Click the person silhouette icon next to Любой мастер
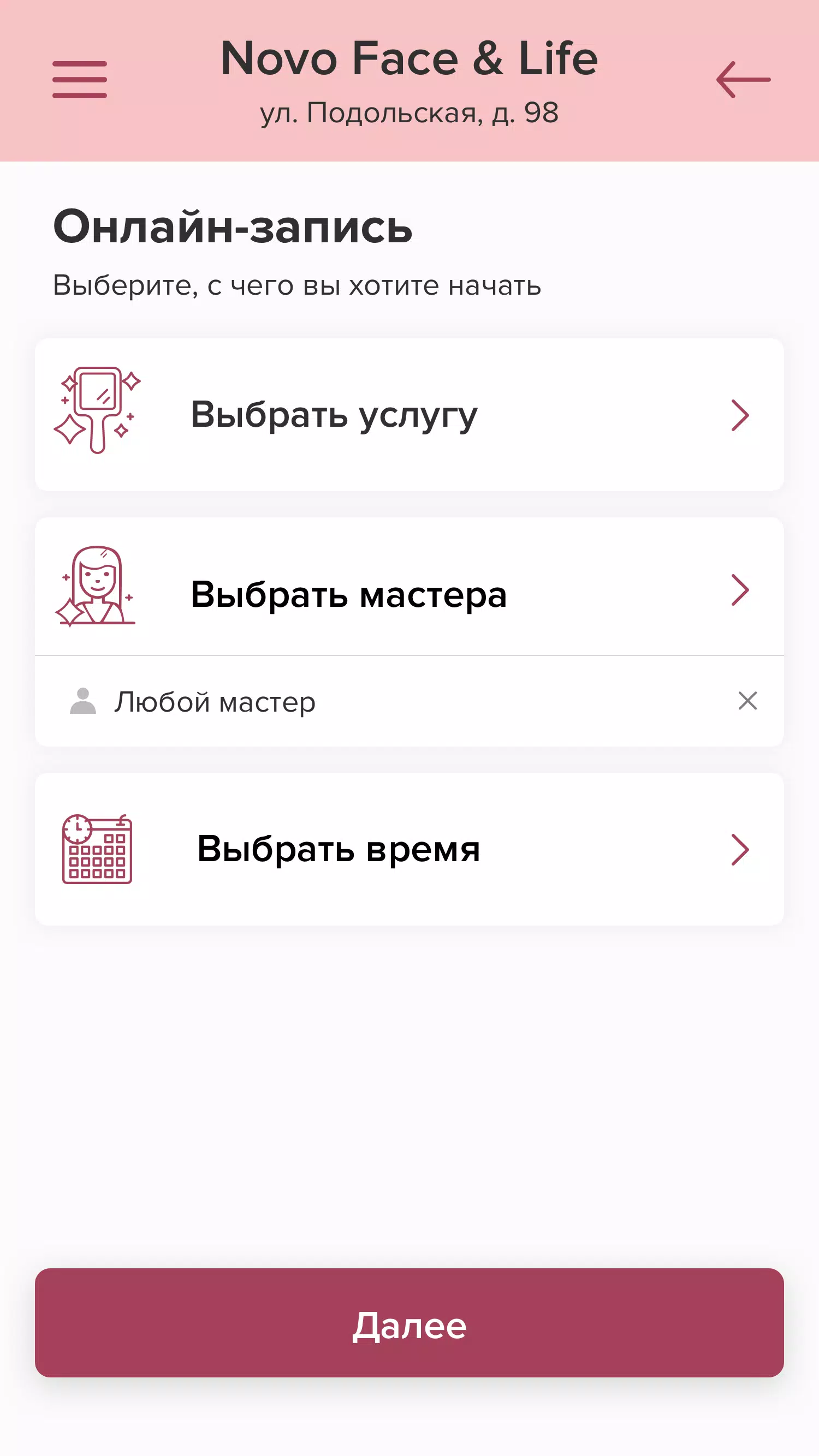 pos(84,702)
